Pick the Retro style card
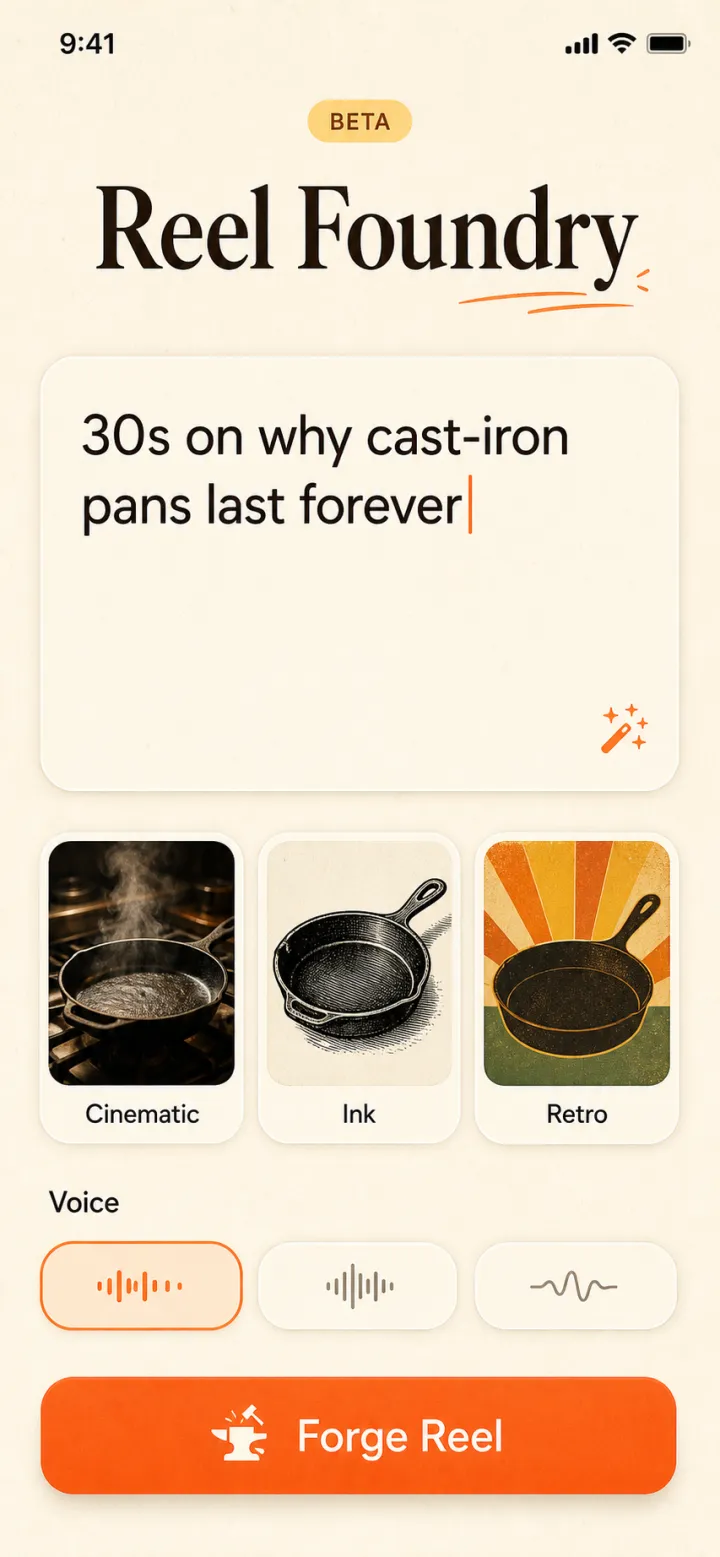This screenshot has height=1557, width=720. click(577, 988)
